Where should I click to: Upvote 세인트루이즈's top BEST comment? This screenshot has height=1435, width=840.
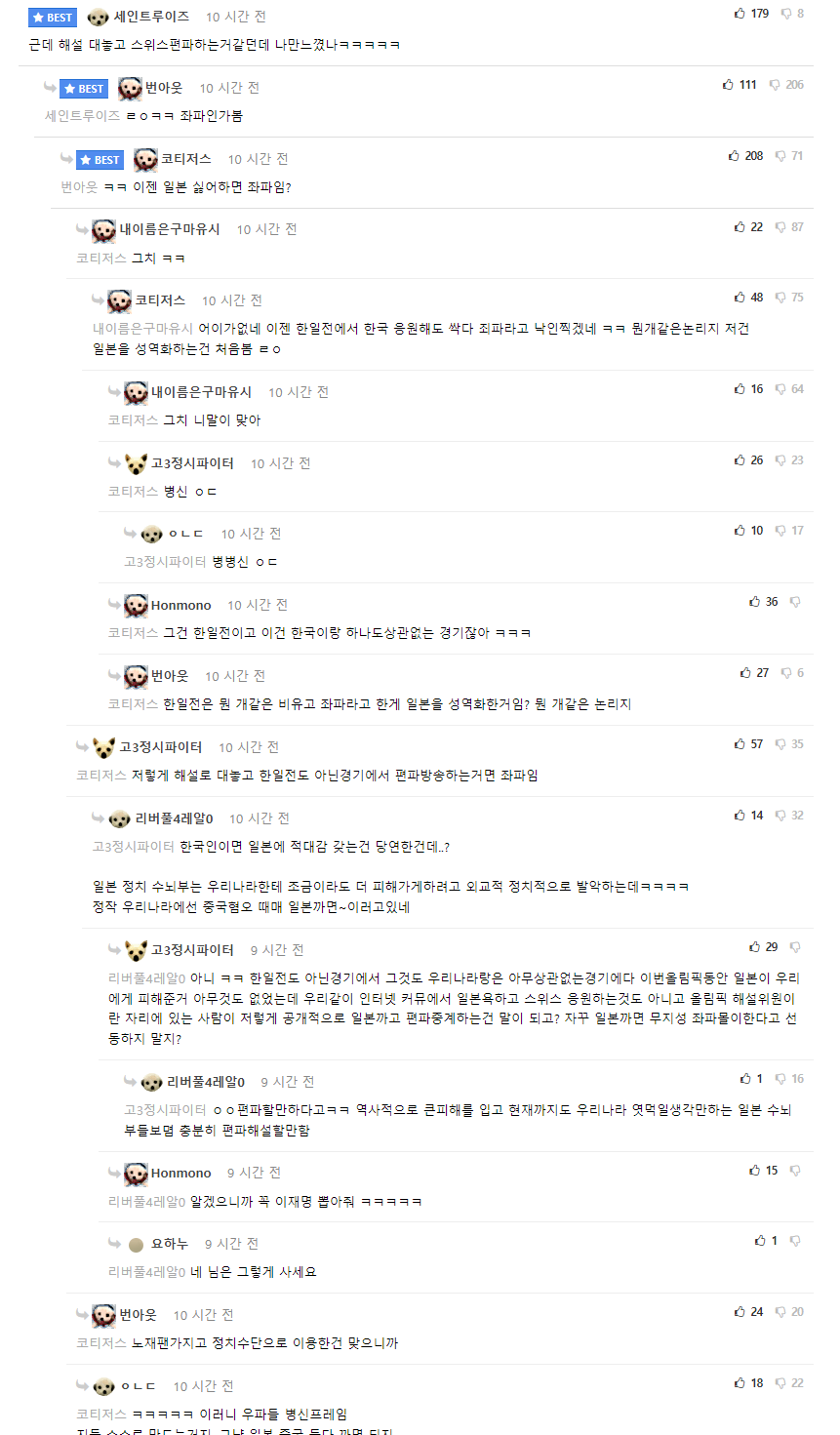[740, 14]
